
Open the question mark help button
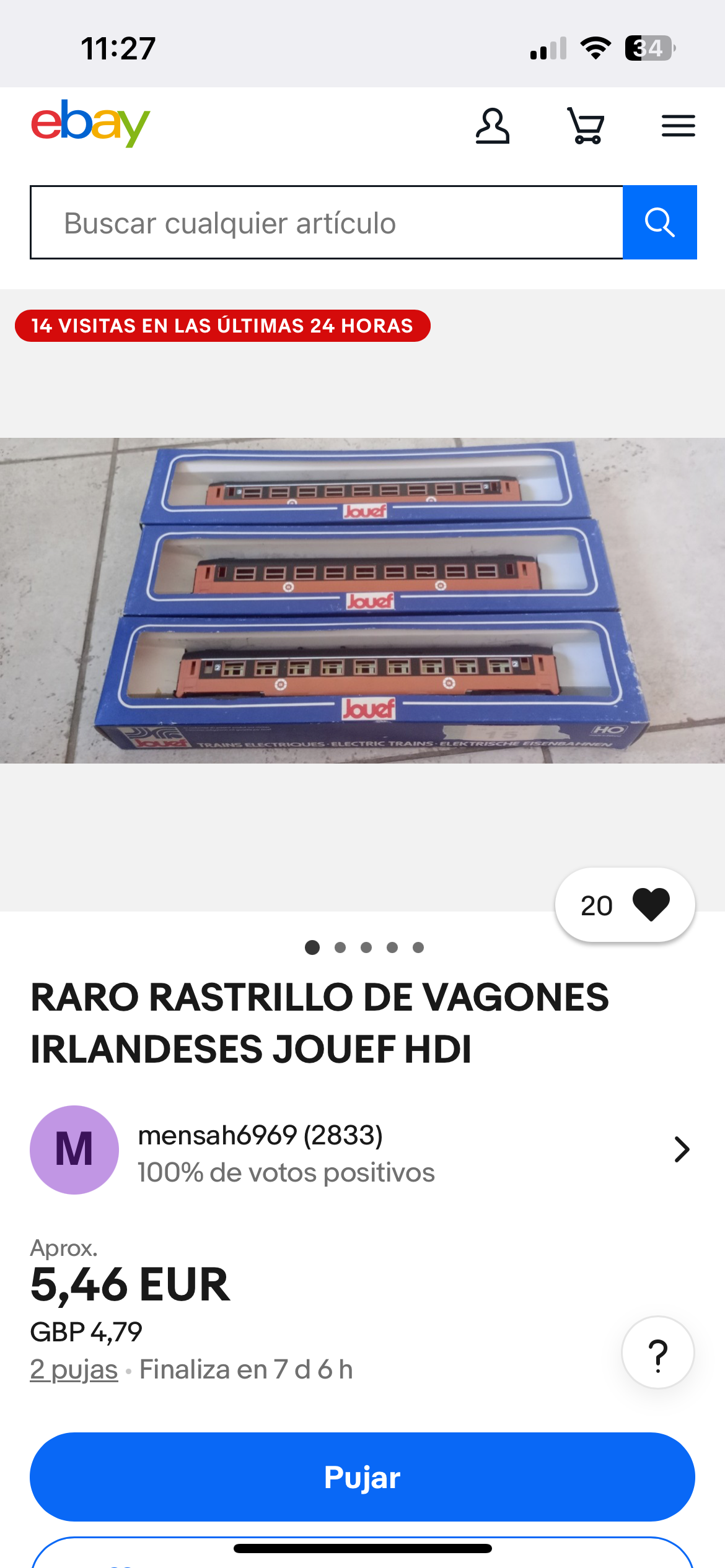pyautogui.click(x=657, y=1352)
